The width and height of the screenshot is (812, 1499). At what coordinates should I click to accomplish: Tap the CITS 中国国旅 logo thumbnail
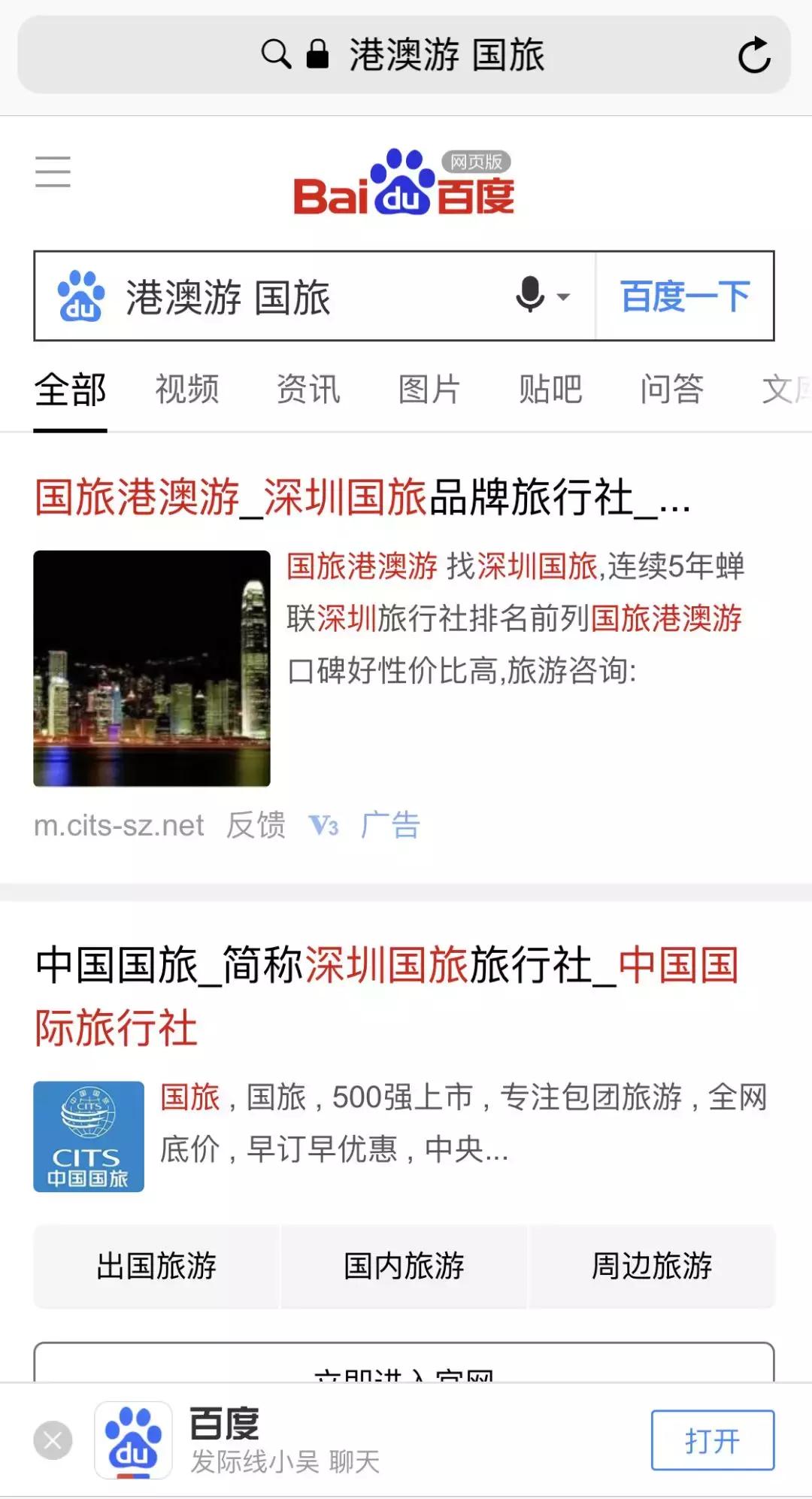89,1136
